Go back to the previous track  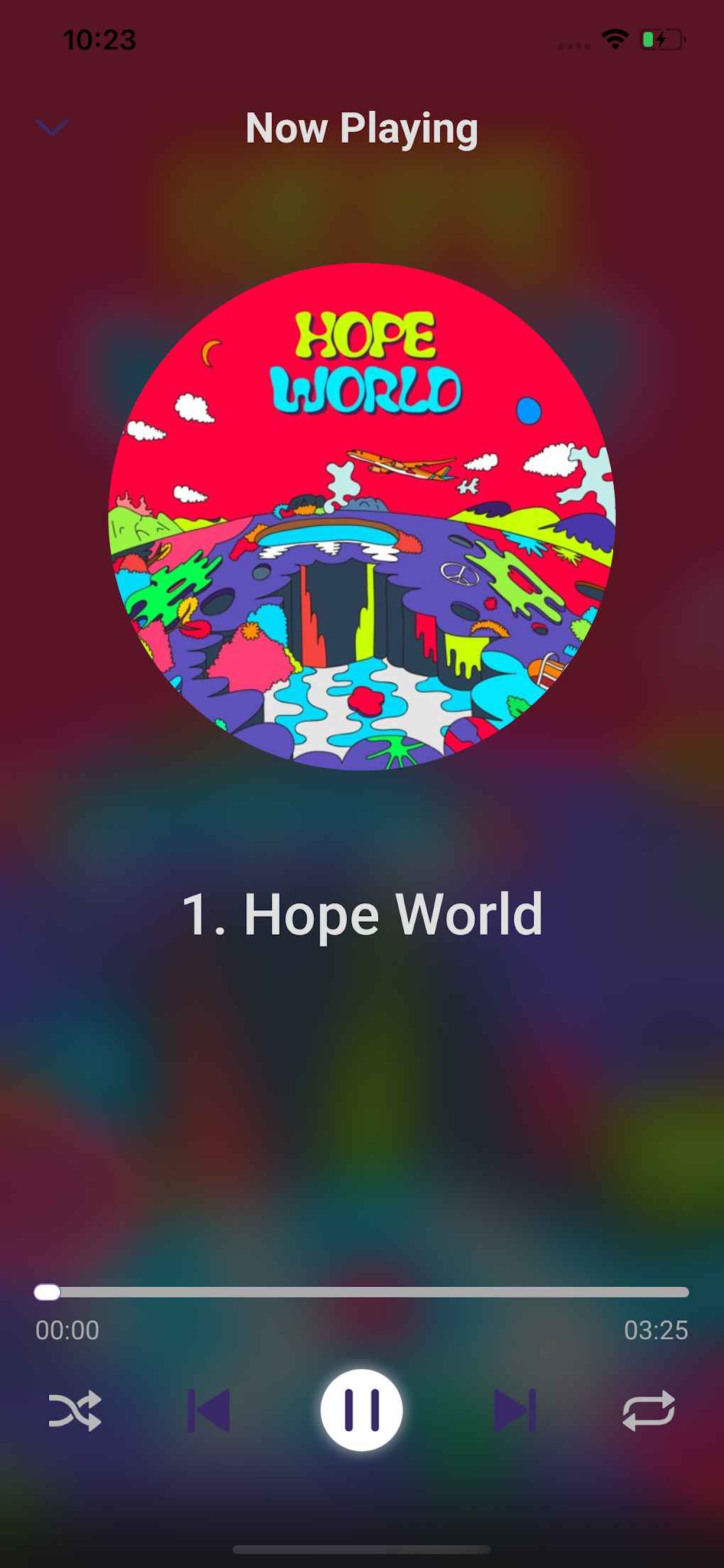[209, 1410]
